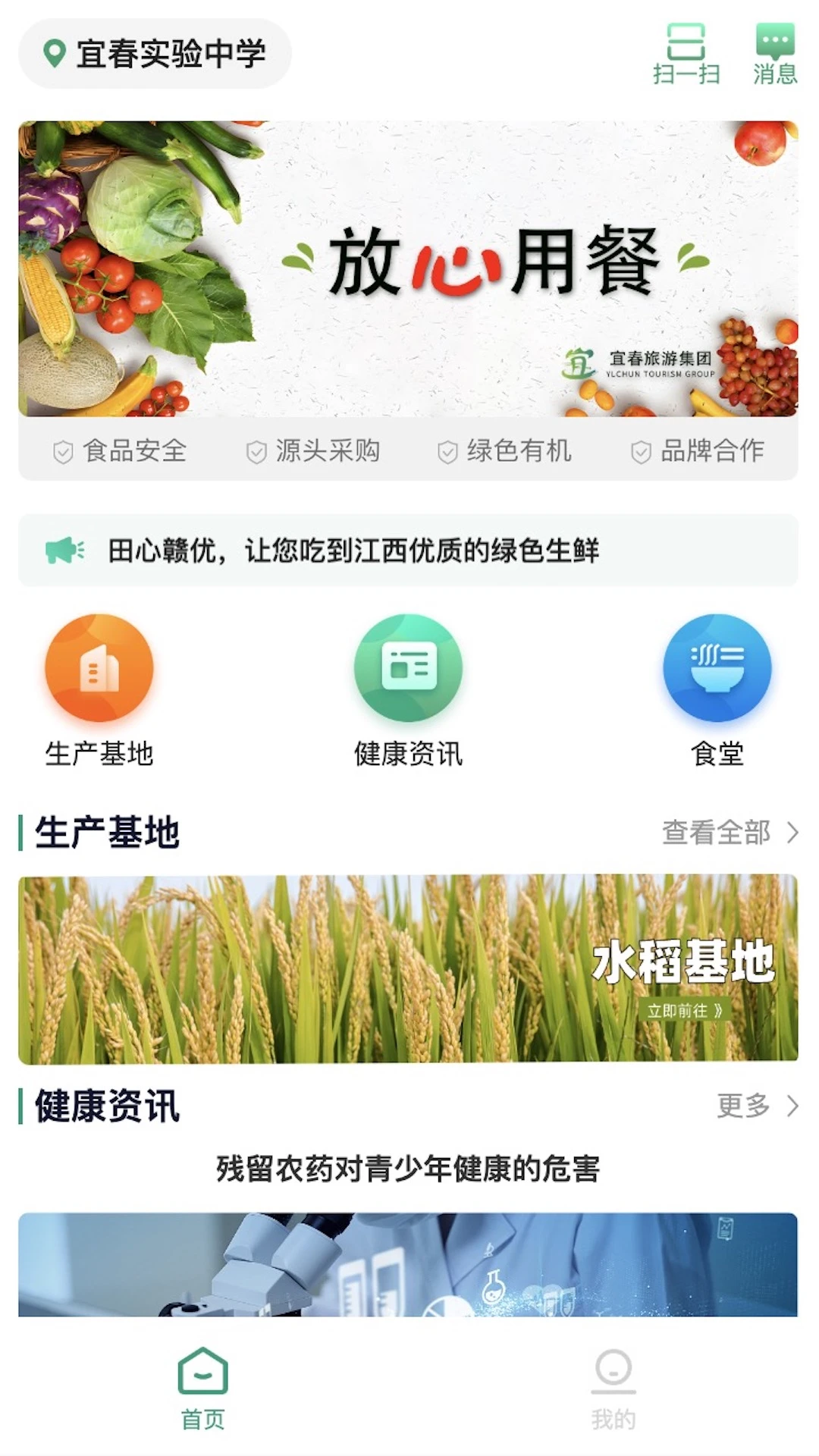This screenshot has height=1456, width=819.
Task: Tap the 绿色有机 shield badge
Action: (510, 451)
